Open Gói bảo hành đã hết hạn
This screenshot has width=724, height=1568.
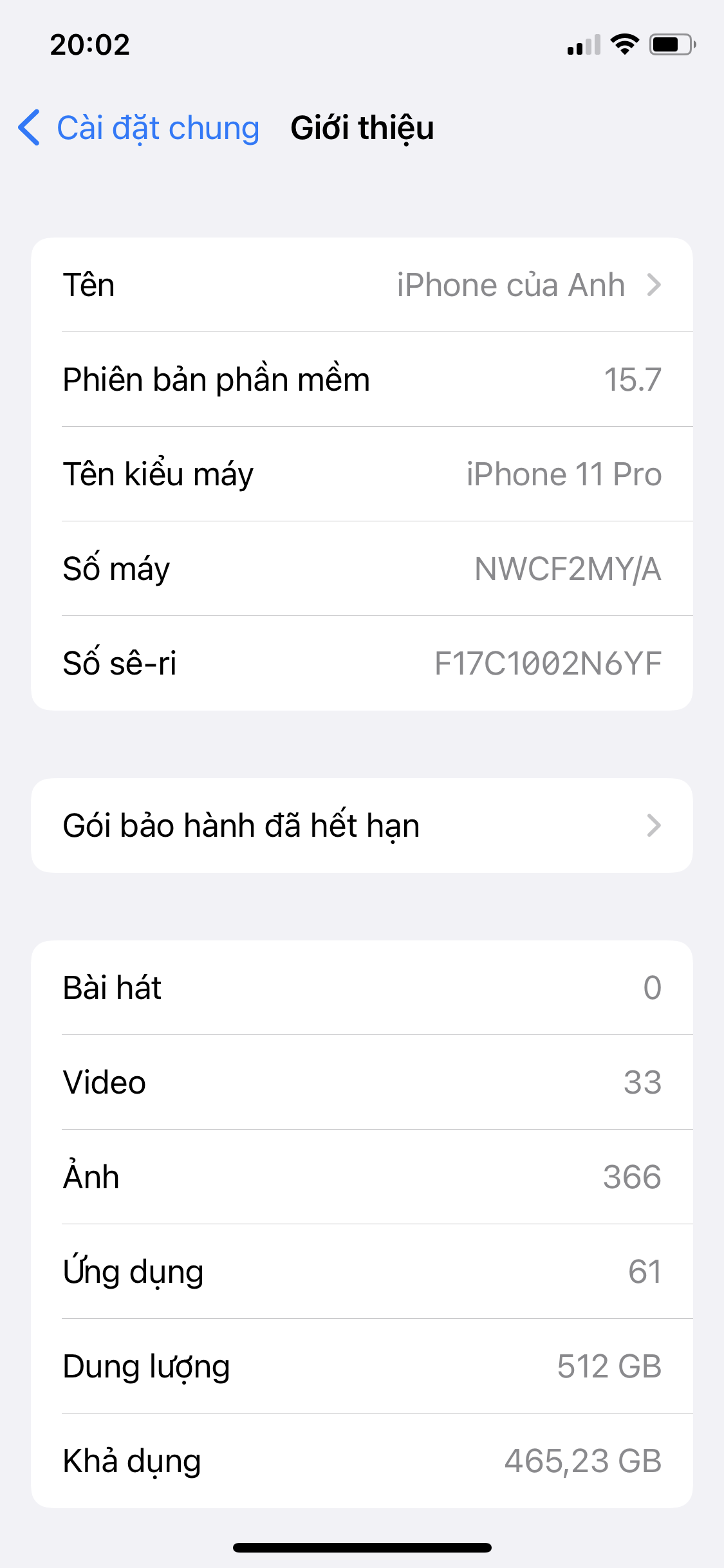[x=362, y=826]
